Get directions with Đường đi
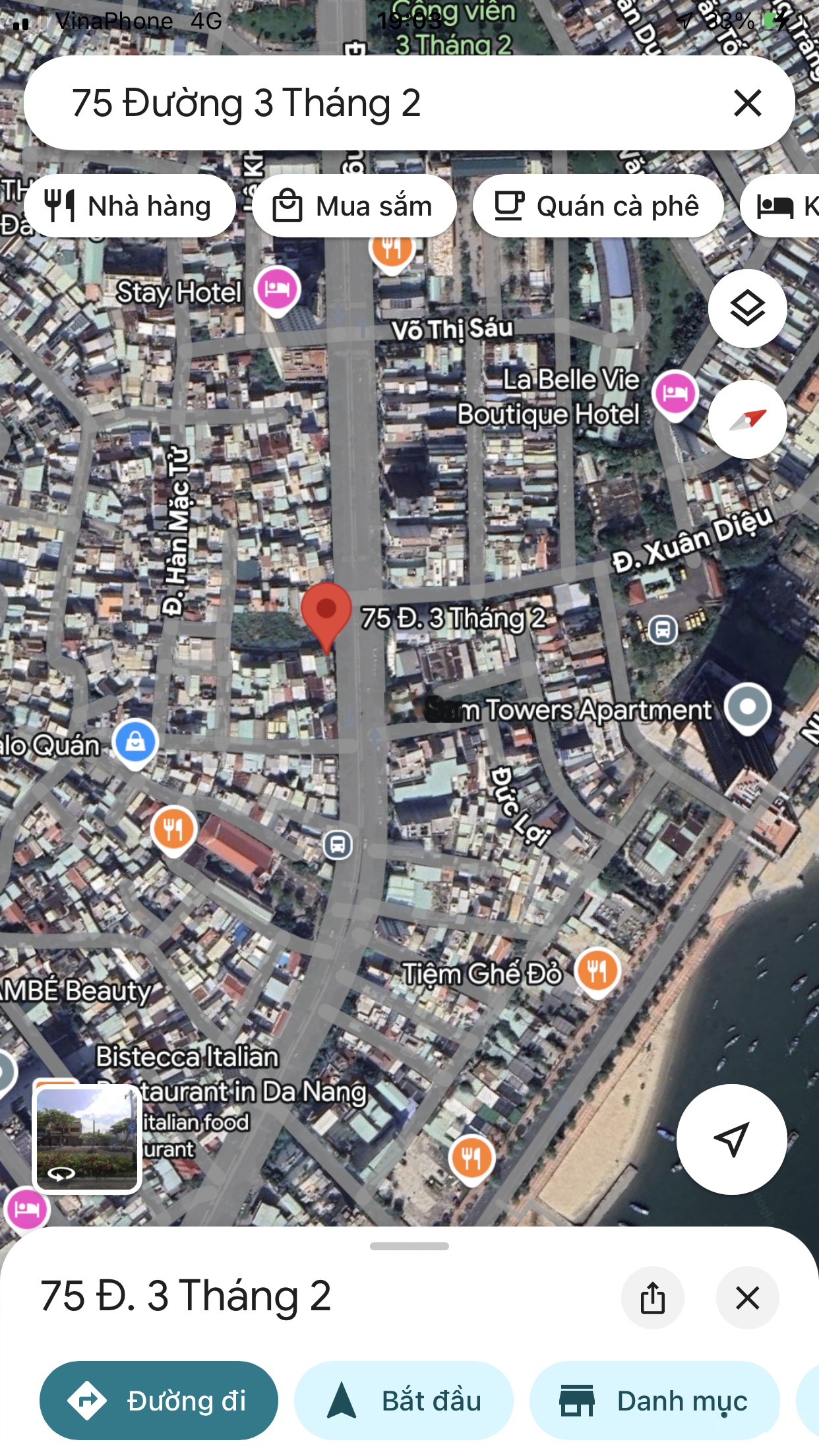The image size is (819, 1456). [158, 1400]
